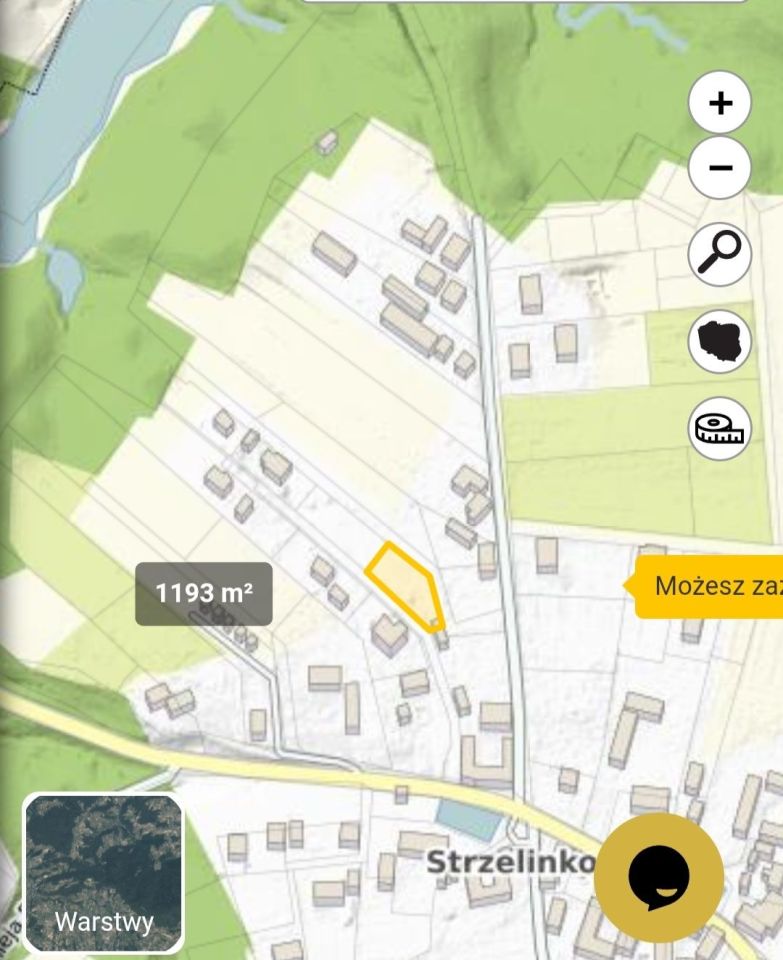The image size is (783, 960).
Task: Activate the measuring tape tool
Action: [x=719, y=428]
